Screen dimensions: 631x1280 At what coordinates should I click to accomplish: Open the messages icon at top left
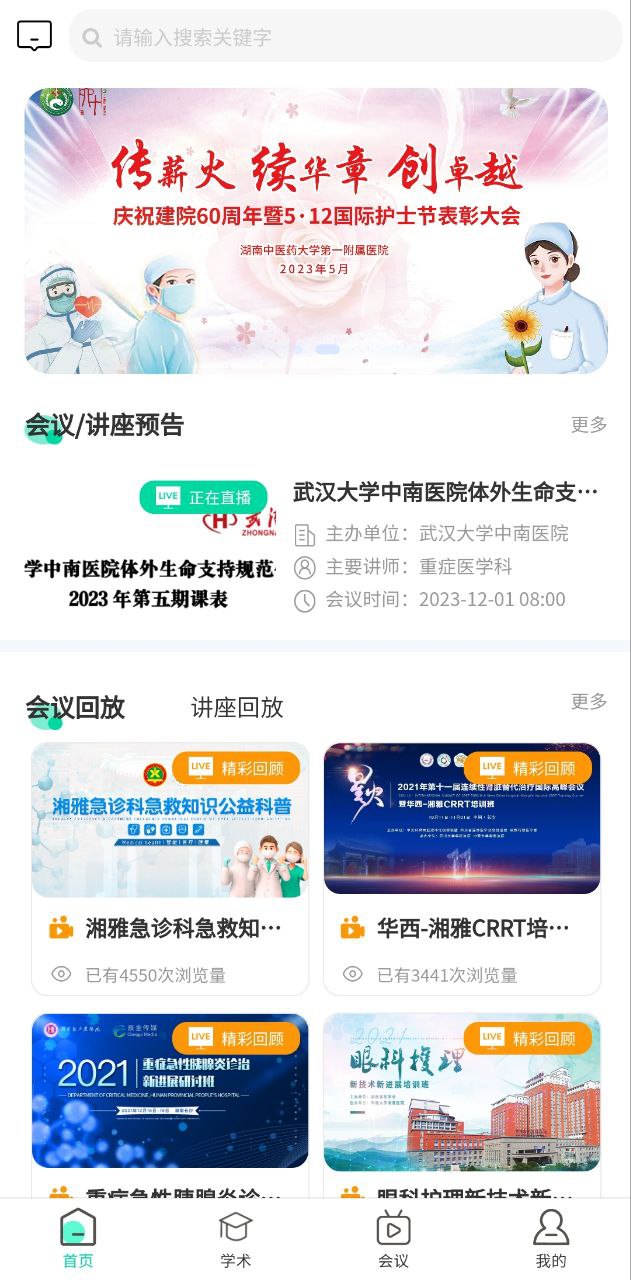[x=34, y=36]
